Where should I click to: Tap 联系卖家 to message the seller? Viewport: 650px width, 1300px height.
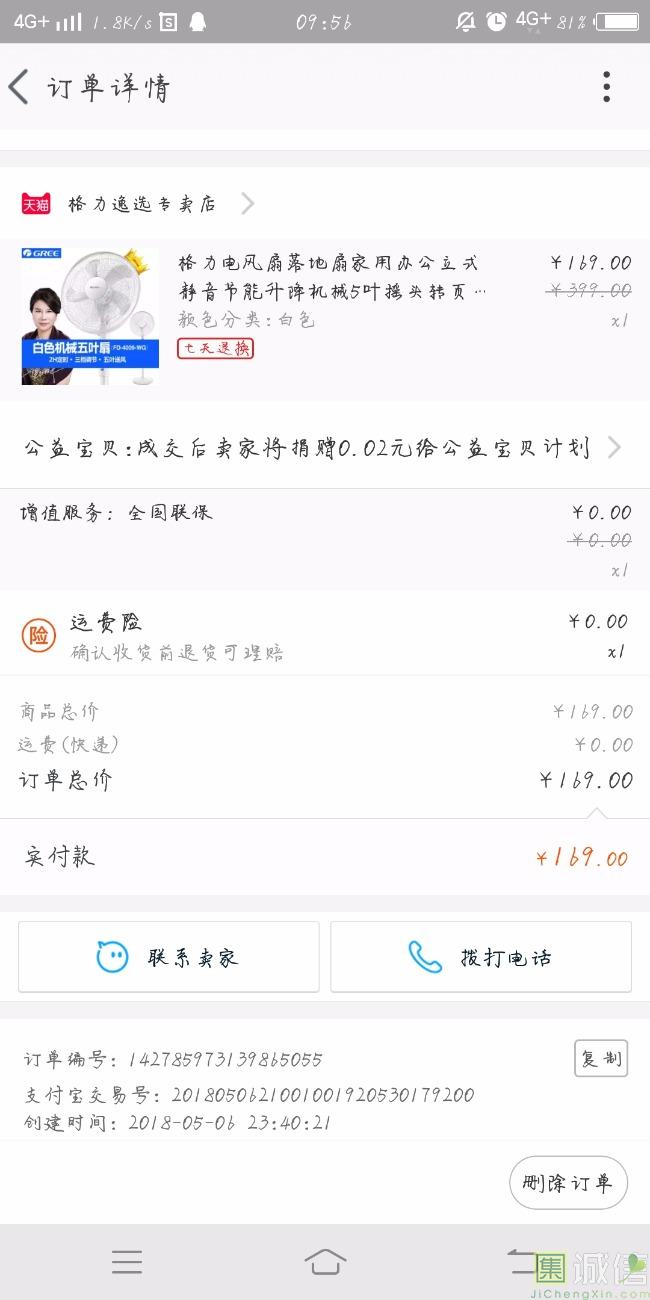(169, 957)
